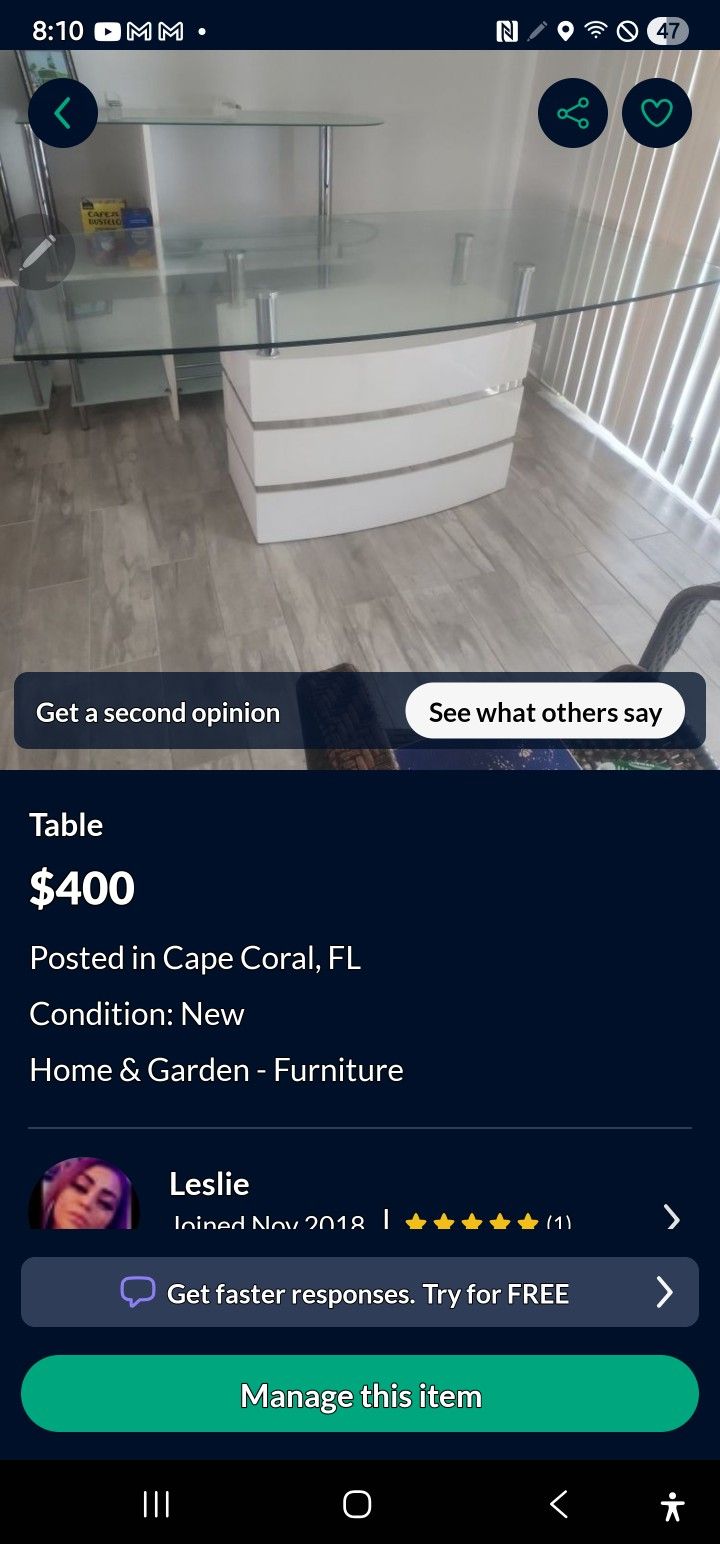Open recent apps from the navigation bar
Image resolution: width=720 pixels, height=1544 pixels.
[x=155, y=1503]
